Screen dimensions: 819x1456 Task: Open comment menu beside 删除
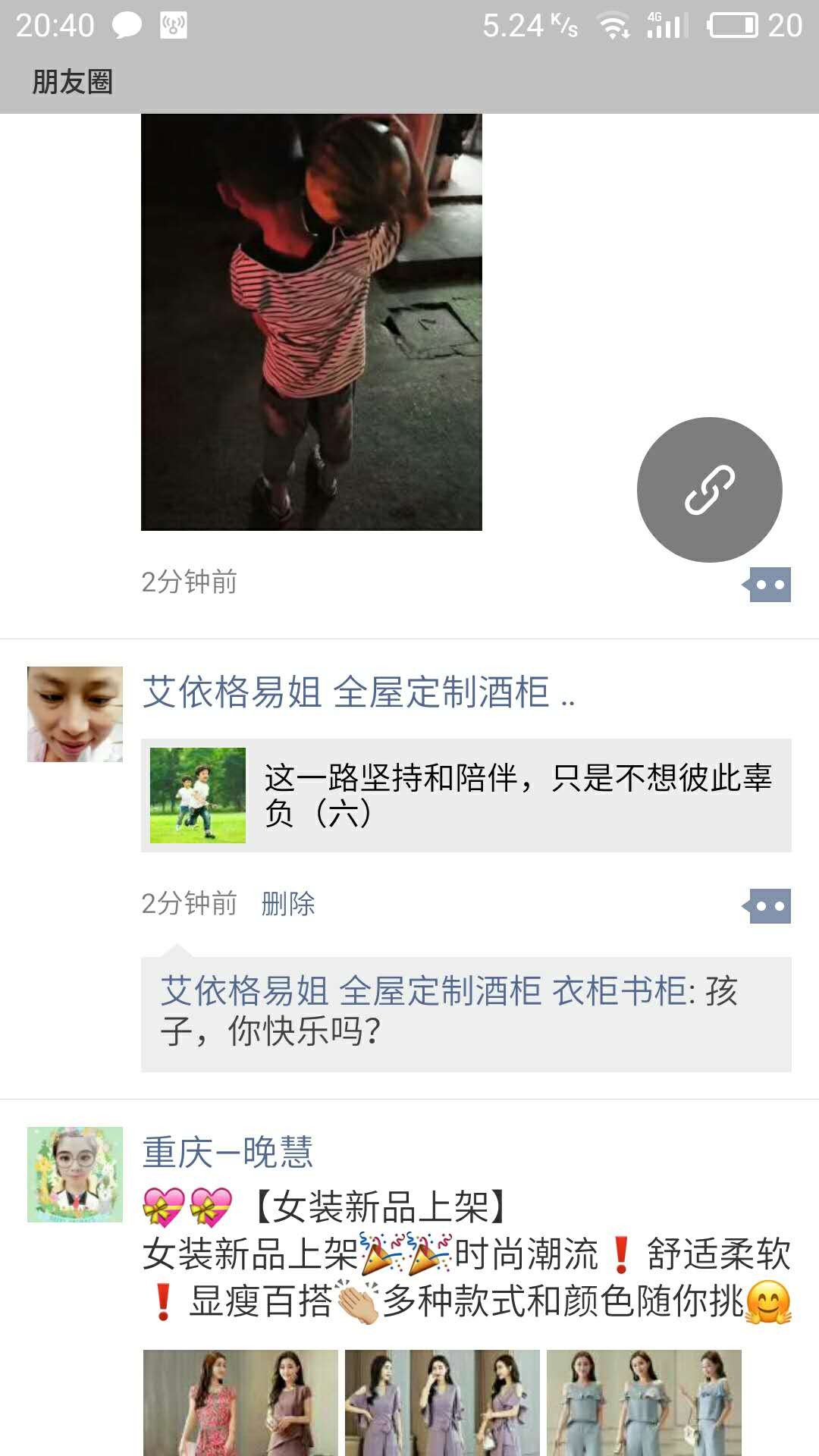(768, 906)
